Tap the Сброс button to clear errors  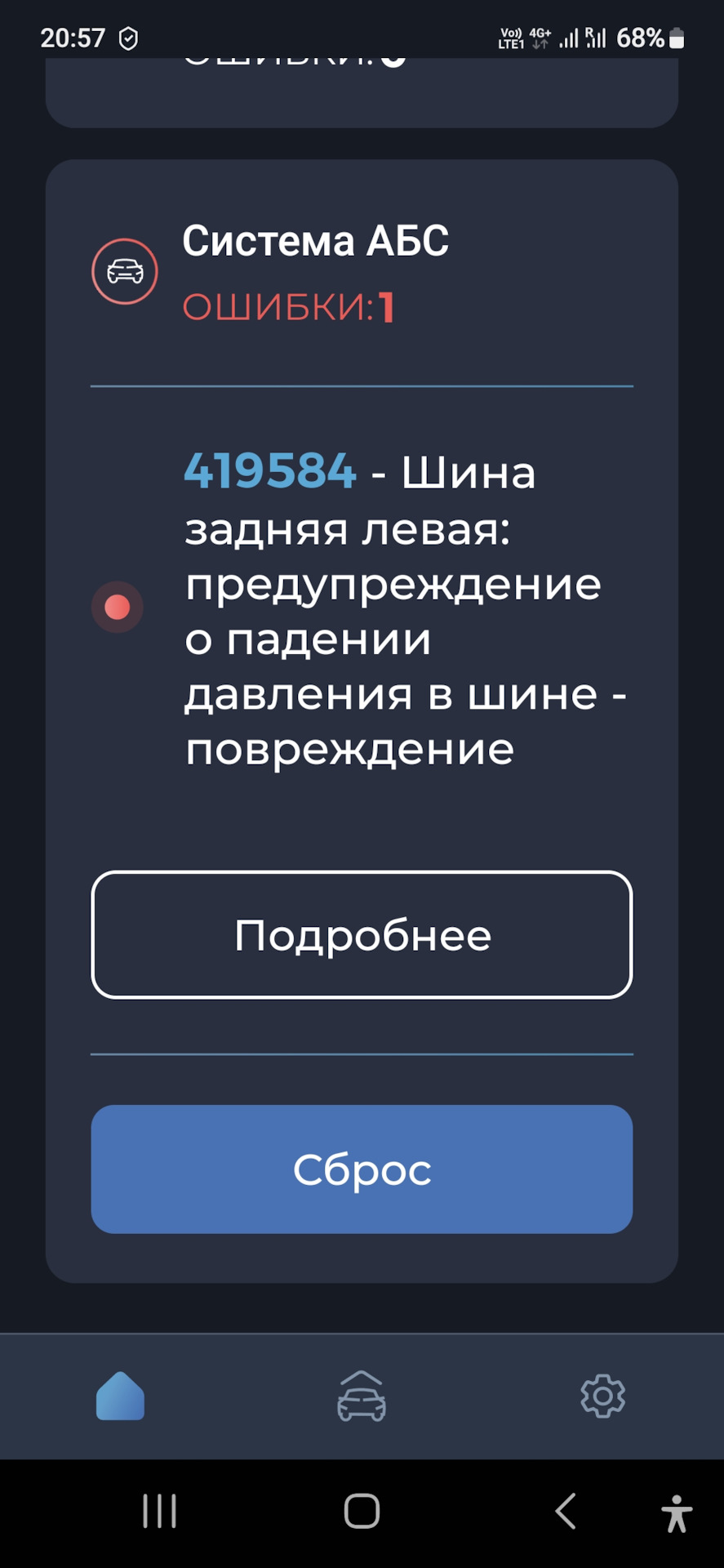click(x=362, y=1169)
